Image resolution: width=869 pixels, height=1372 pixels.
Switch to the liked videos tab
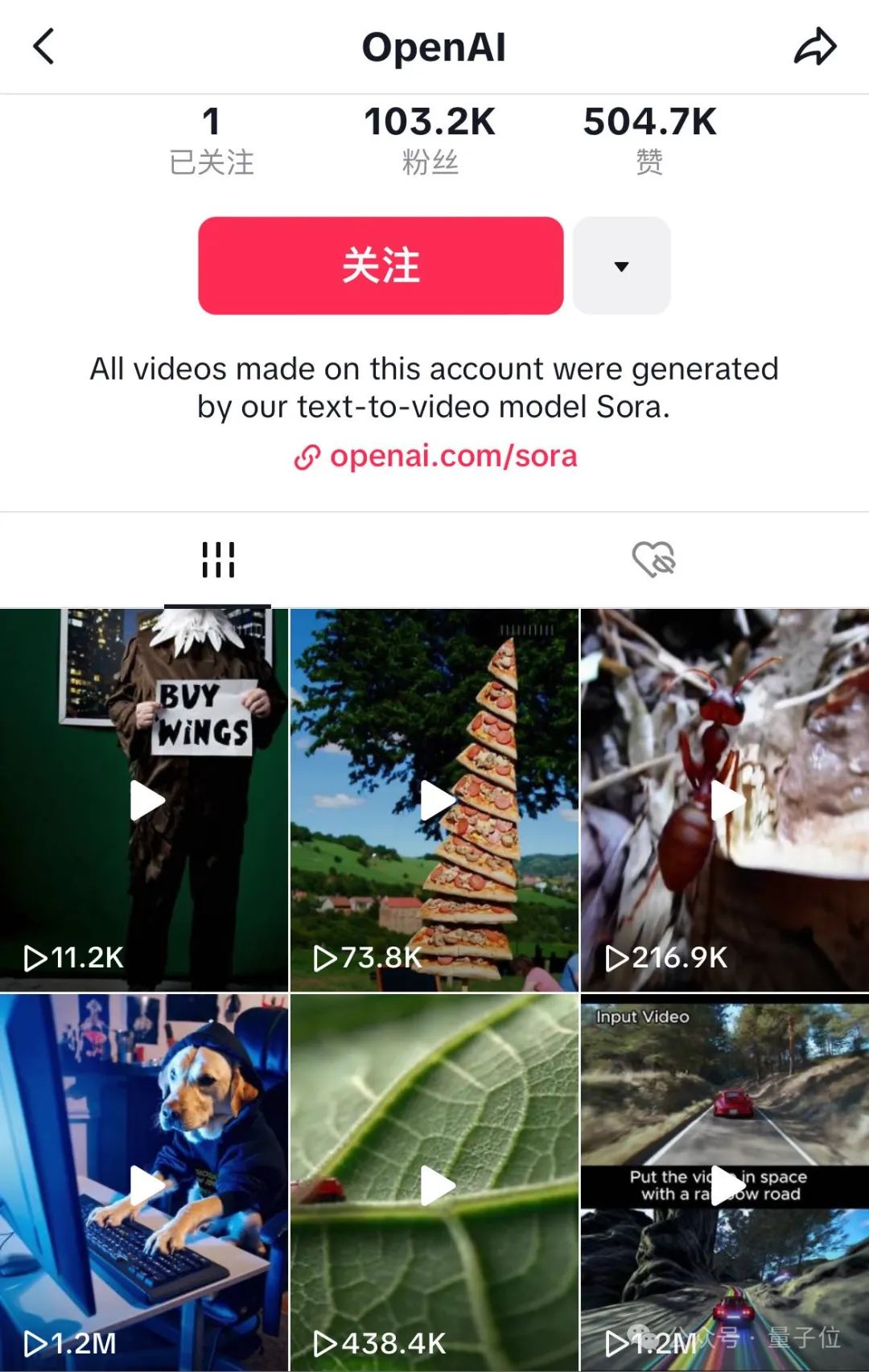coord(653,560)
